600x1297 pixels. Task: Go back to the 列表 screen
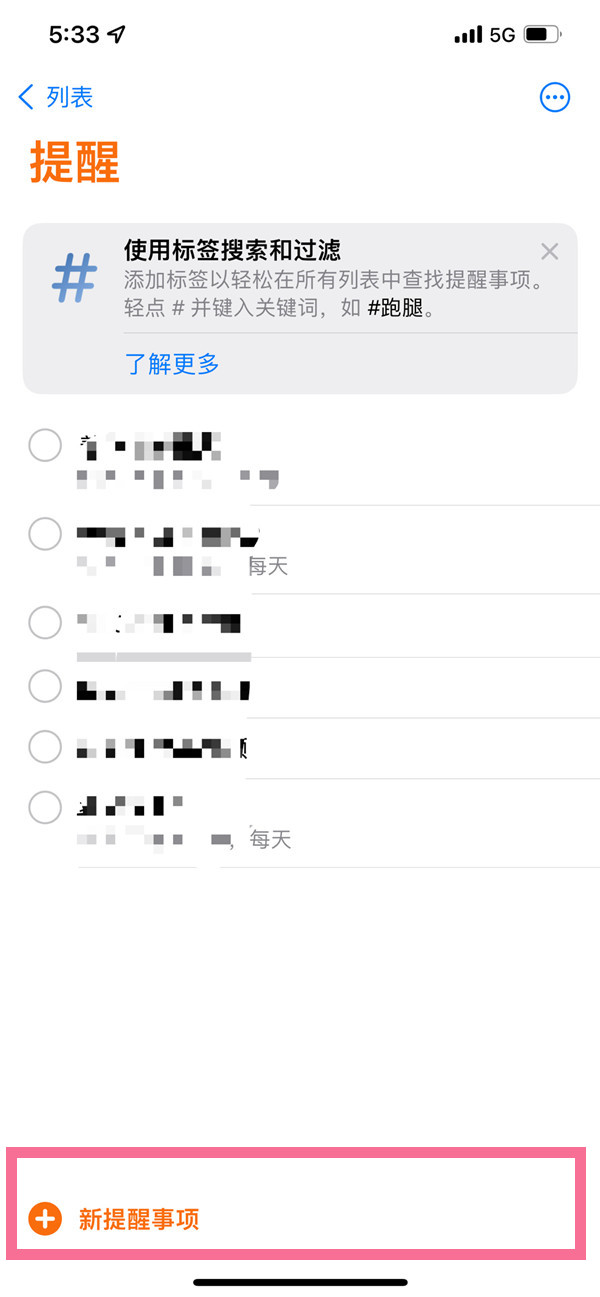(x=56, y=97)
